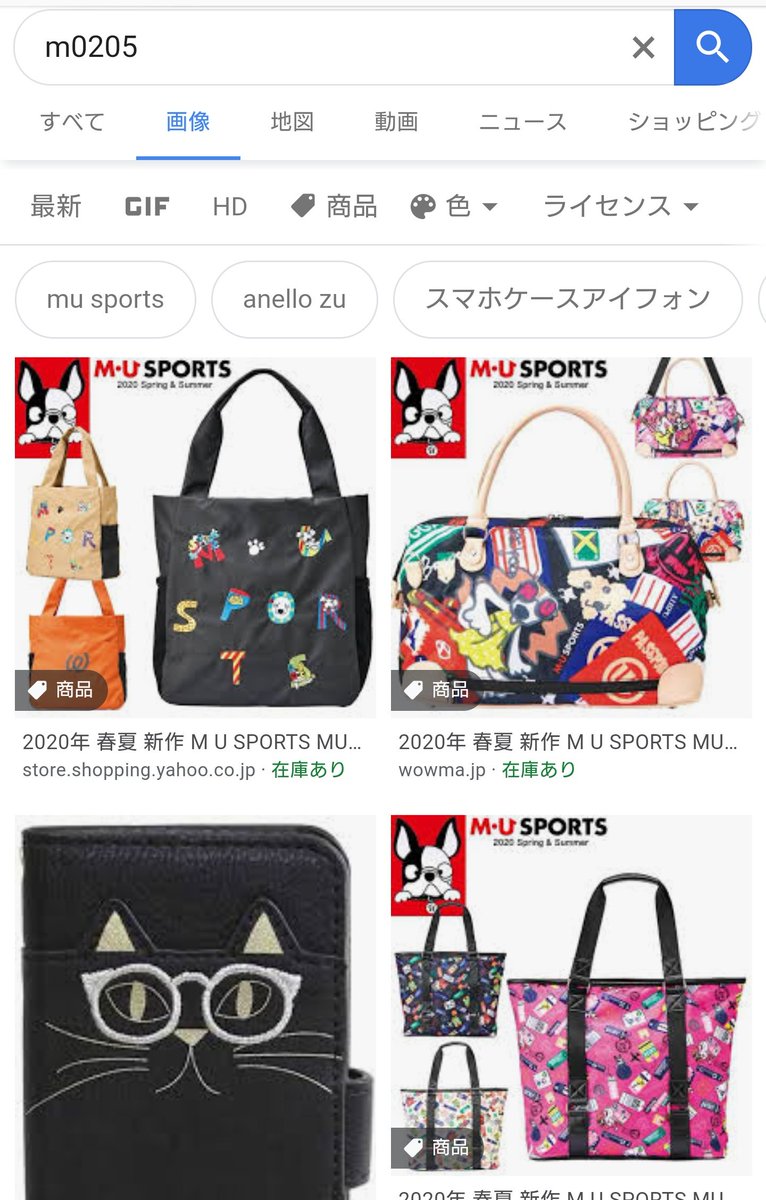This screenshot has height=1200, width=766.
Task: Filter results to GIF images
Action: [147, 207]
